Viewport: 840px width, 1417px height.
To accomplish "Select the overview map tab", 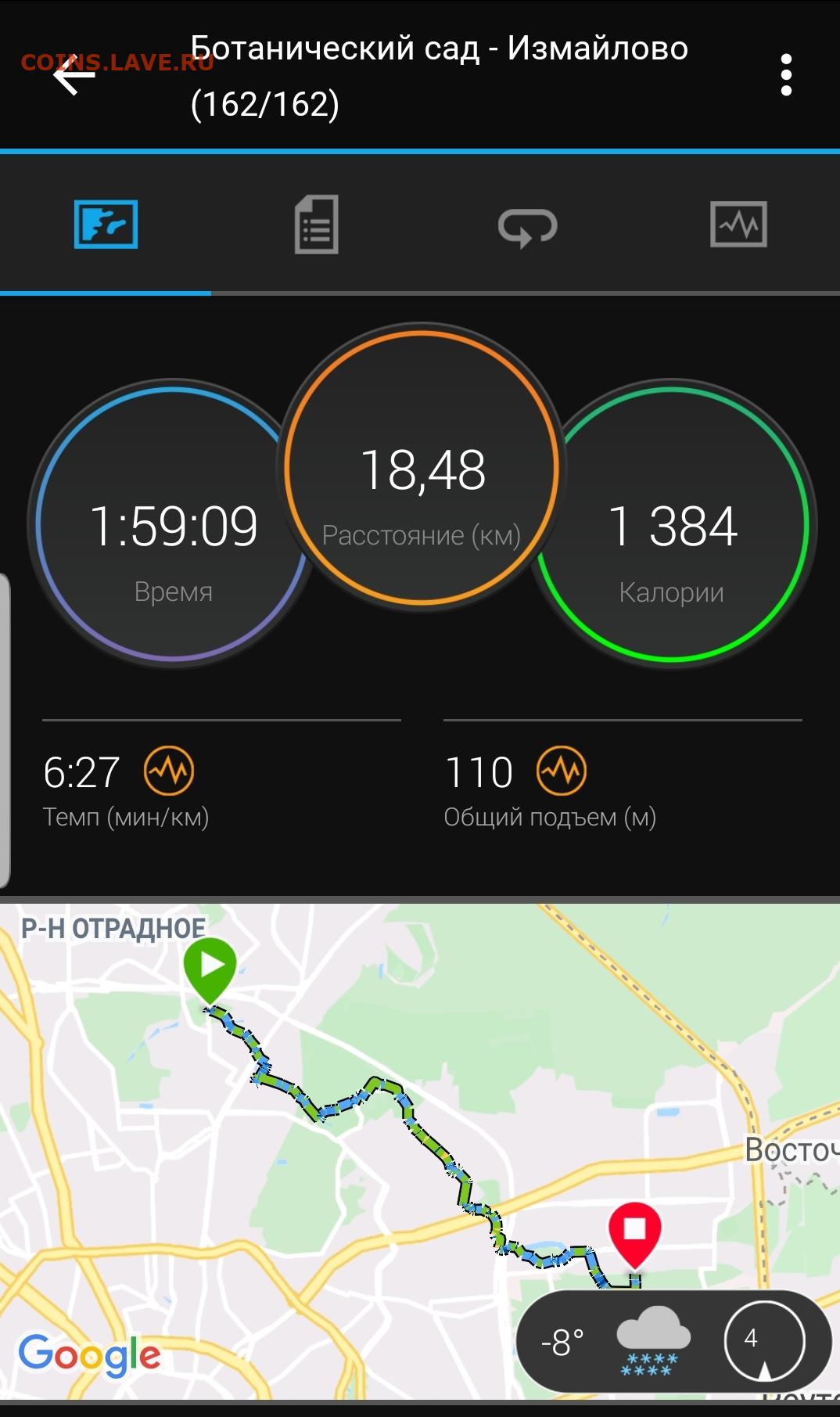I will point(106,225).
